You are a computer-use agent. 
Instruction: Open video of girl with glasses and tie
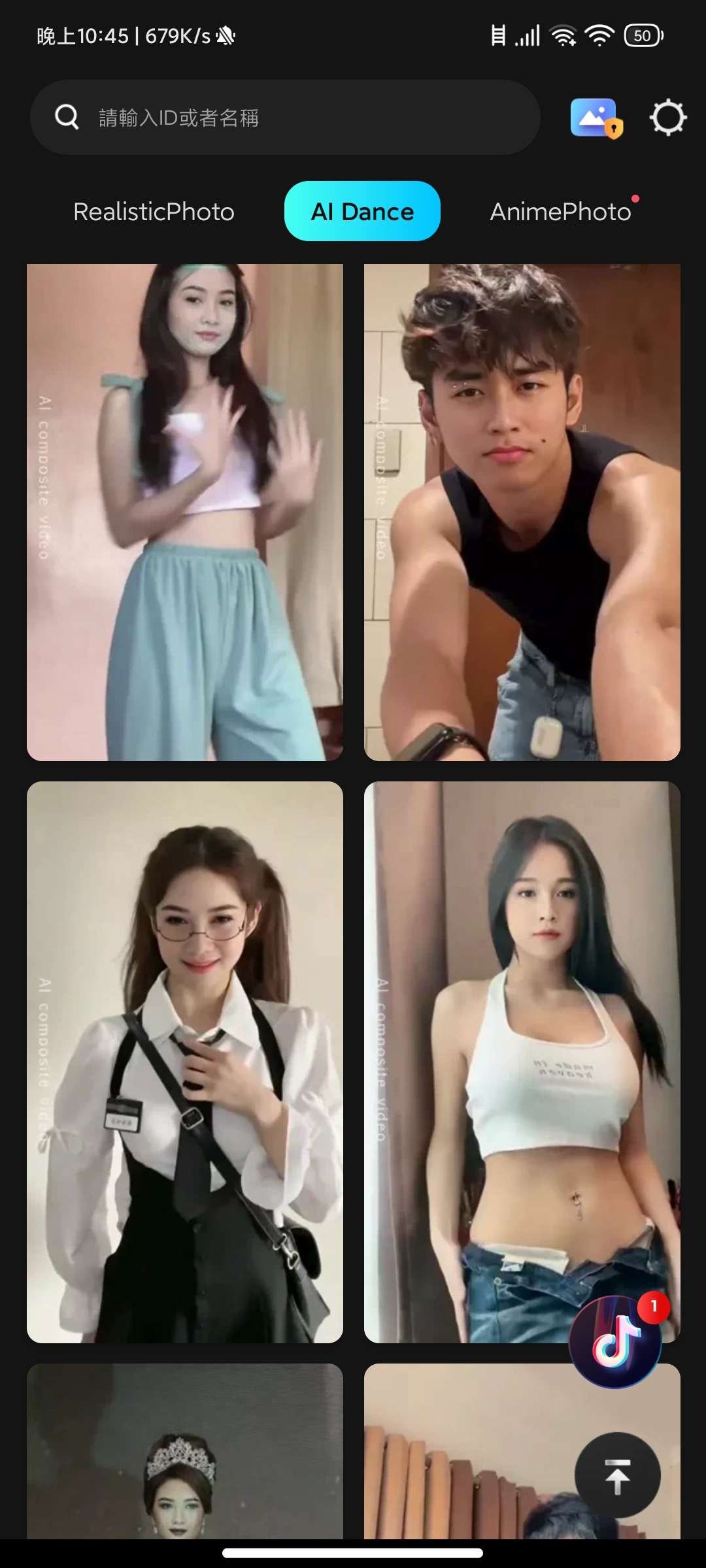click(x=185, y=1062)
